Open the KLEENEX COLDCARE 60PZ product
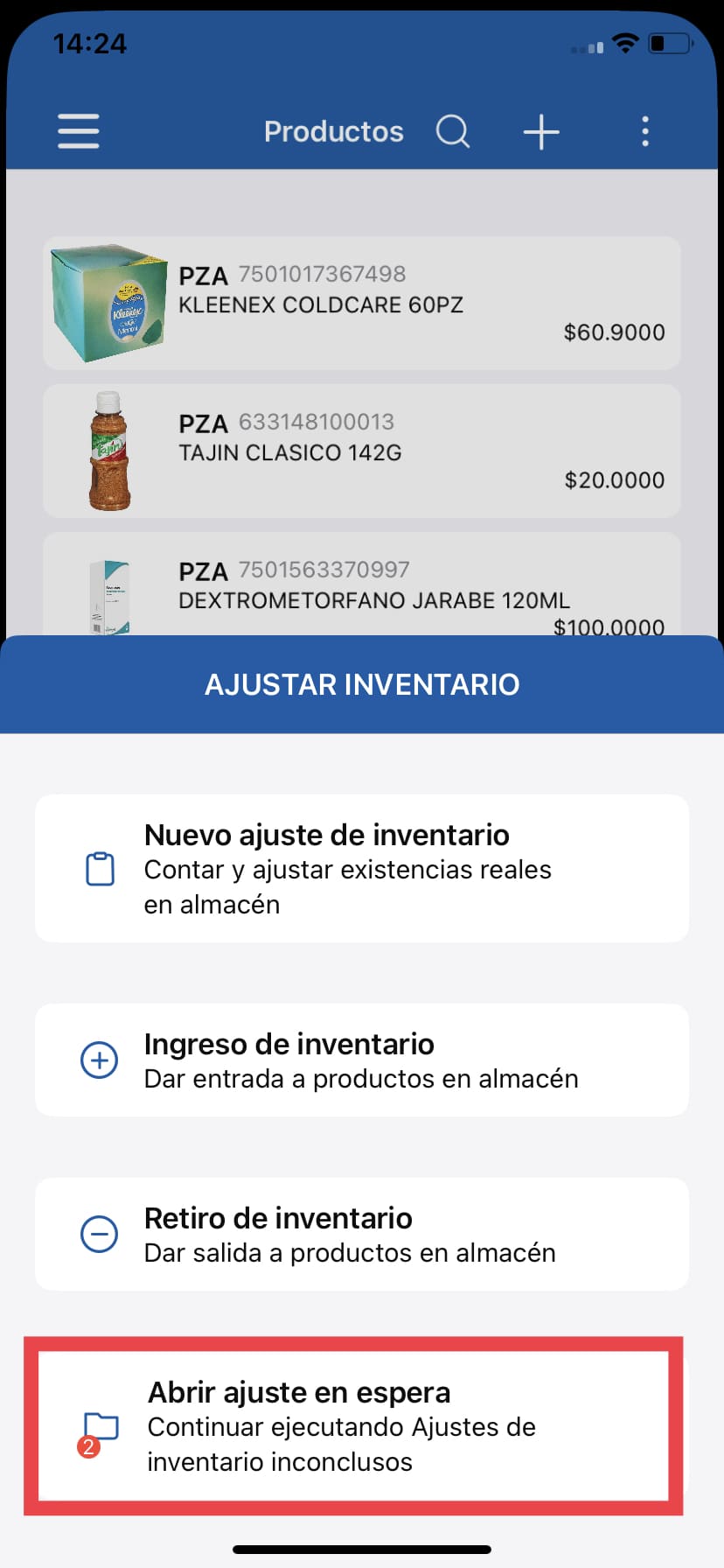 [x=361, y=303]
